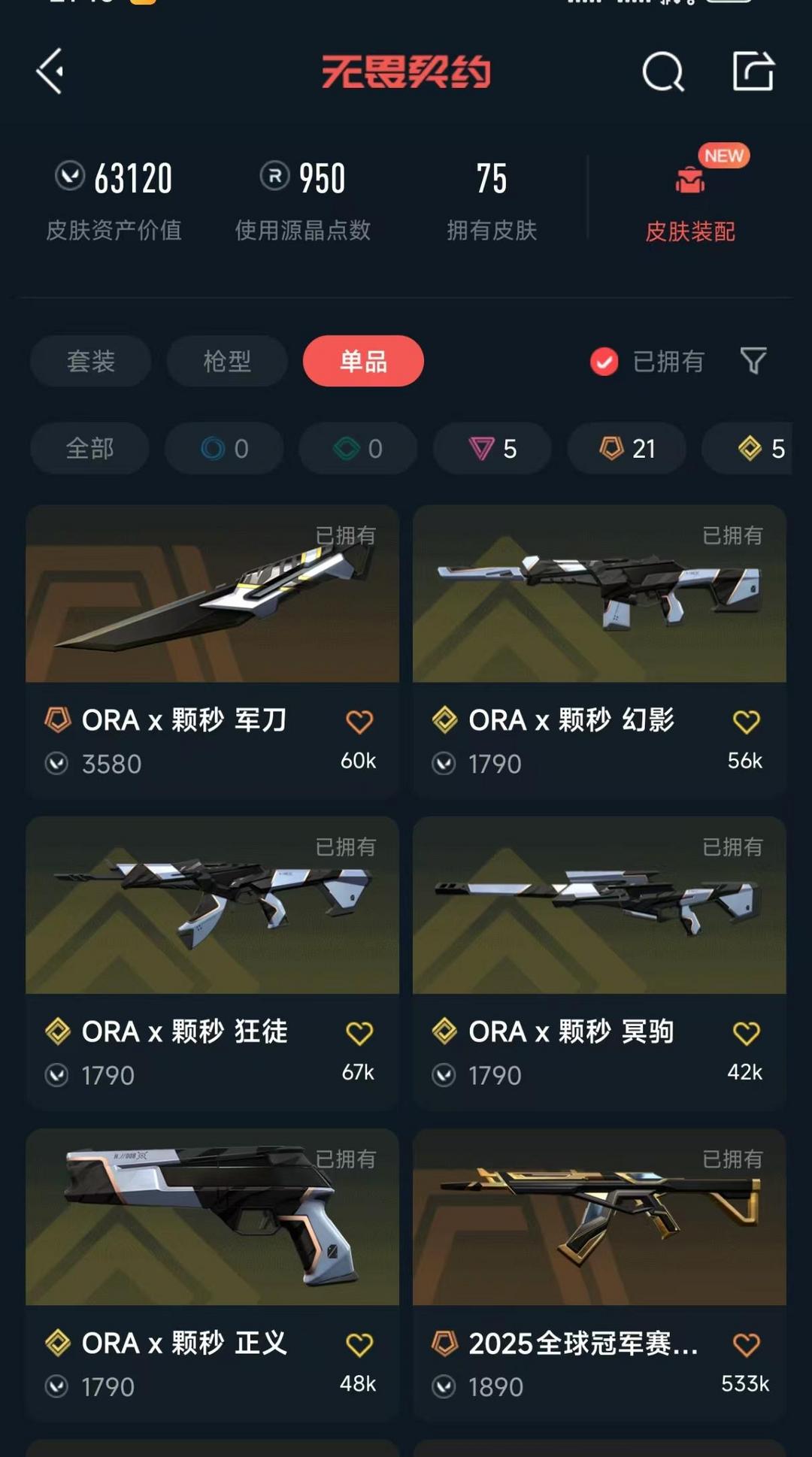The image size is (812, 1457).
Task: Favorite the ORA x 颗秒 军刀 skin
Action: coord(360,720)
